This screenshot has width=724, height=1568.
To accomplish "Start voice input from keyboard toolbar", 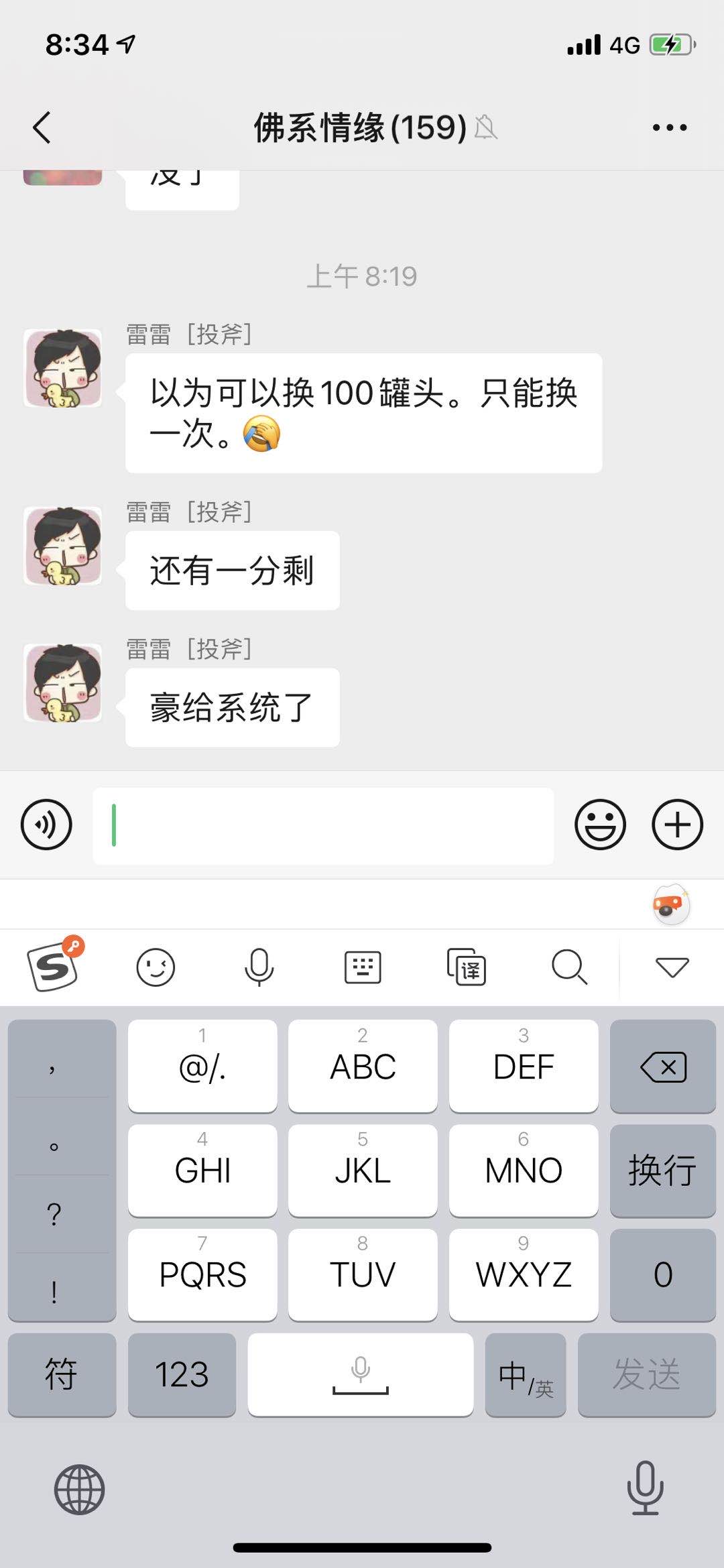I will point(259,967).
